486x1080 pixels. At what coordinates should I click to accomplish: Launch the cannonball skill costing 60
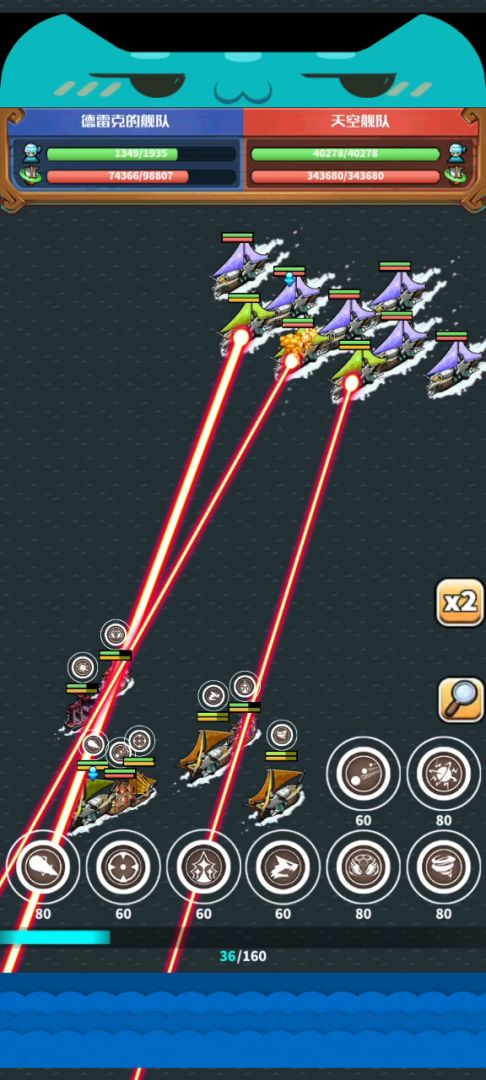pos(363,773)
